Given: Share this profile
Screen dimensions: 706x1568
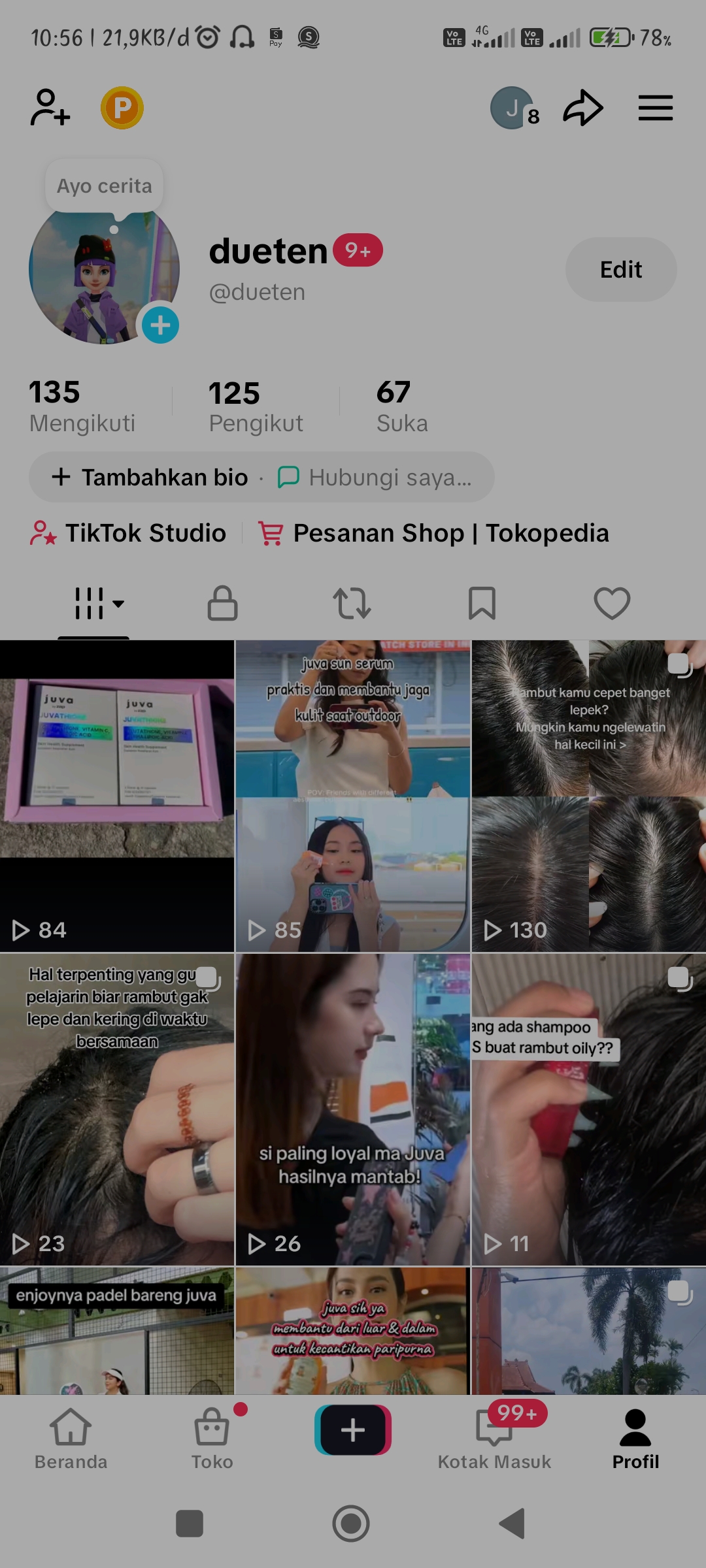Looking at the screenshot, I should pyautogui.click(x=582, y=108).
